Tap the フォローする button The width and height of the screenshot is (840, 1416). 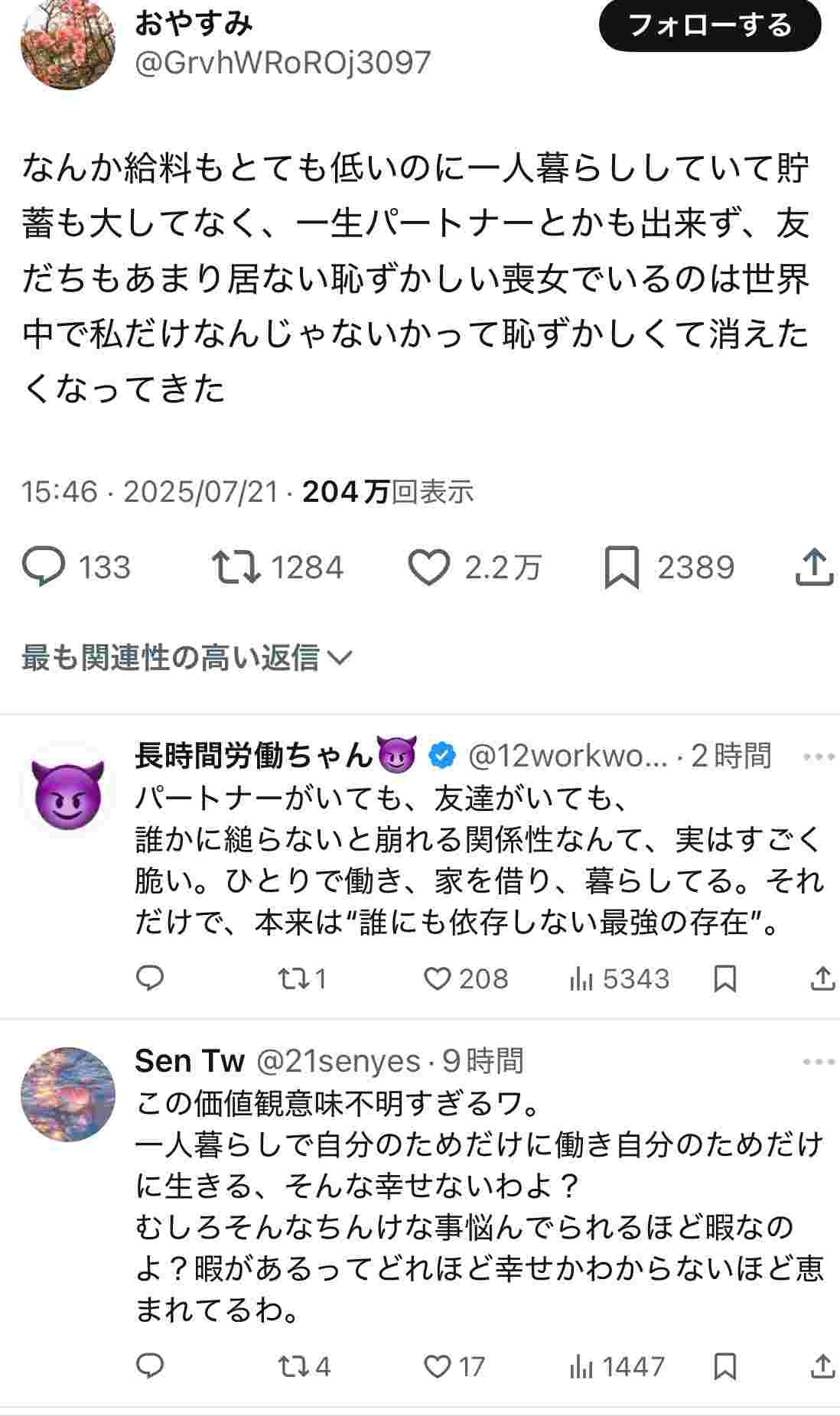[x=709, y=25]
